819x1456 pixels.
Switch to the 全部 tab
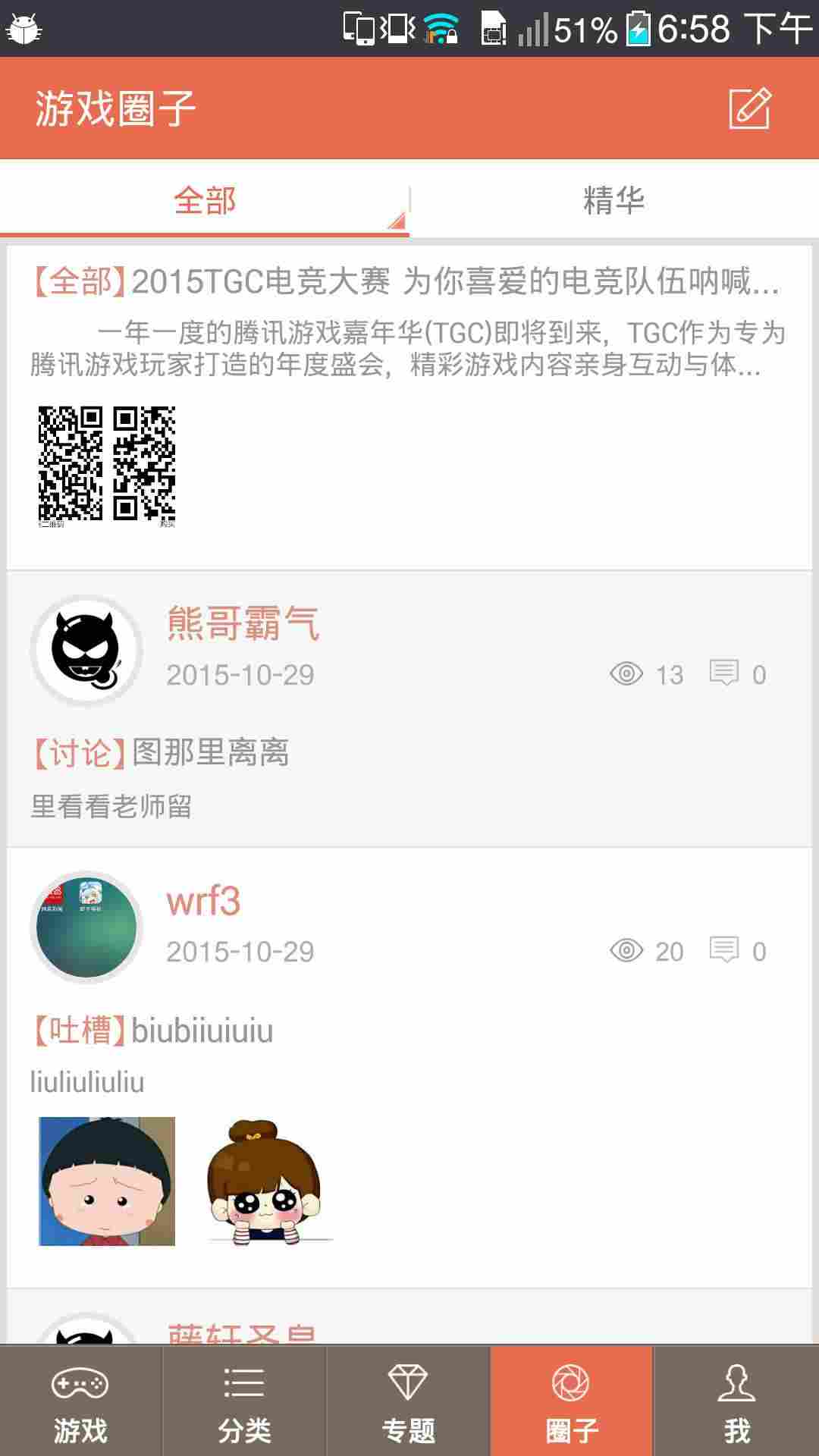[205, 199]
